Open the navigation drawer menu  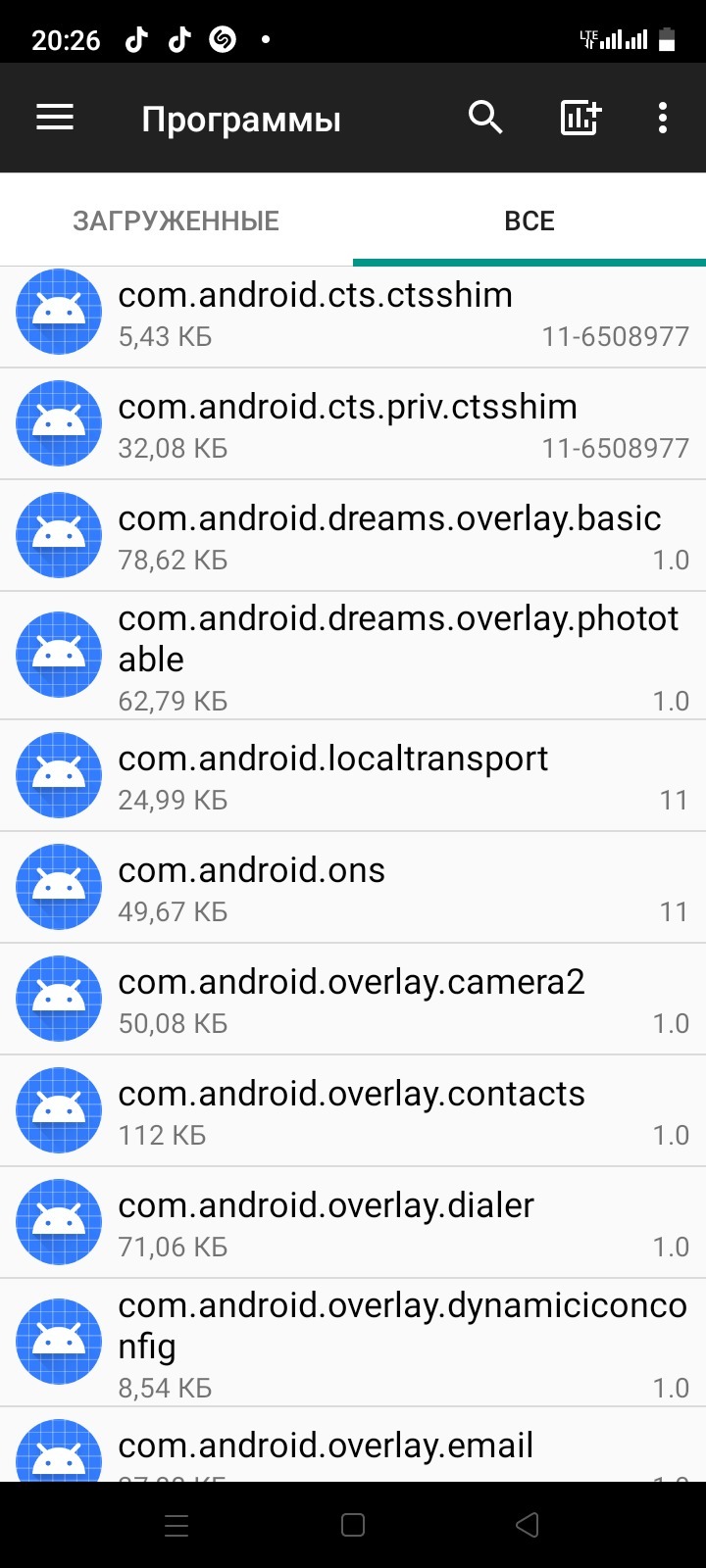(55, 119)
